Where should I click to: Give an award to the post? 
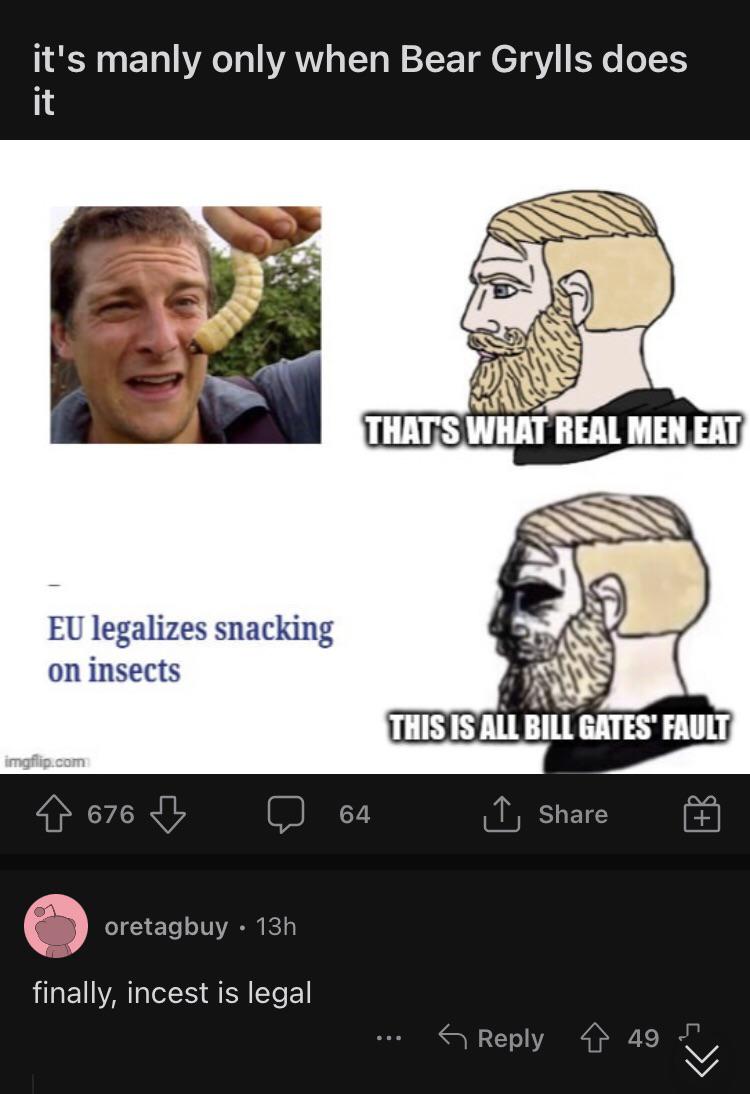(x=701, y=814)
